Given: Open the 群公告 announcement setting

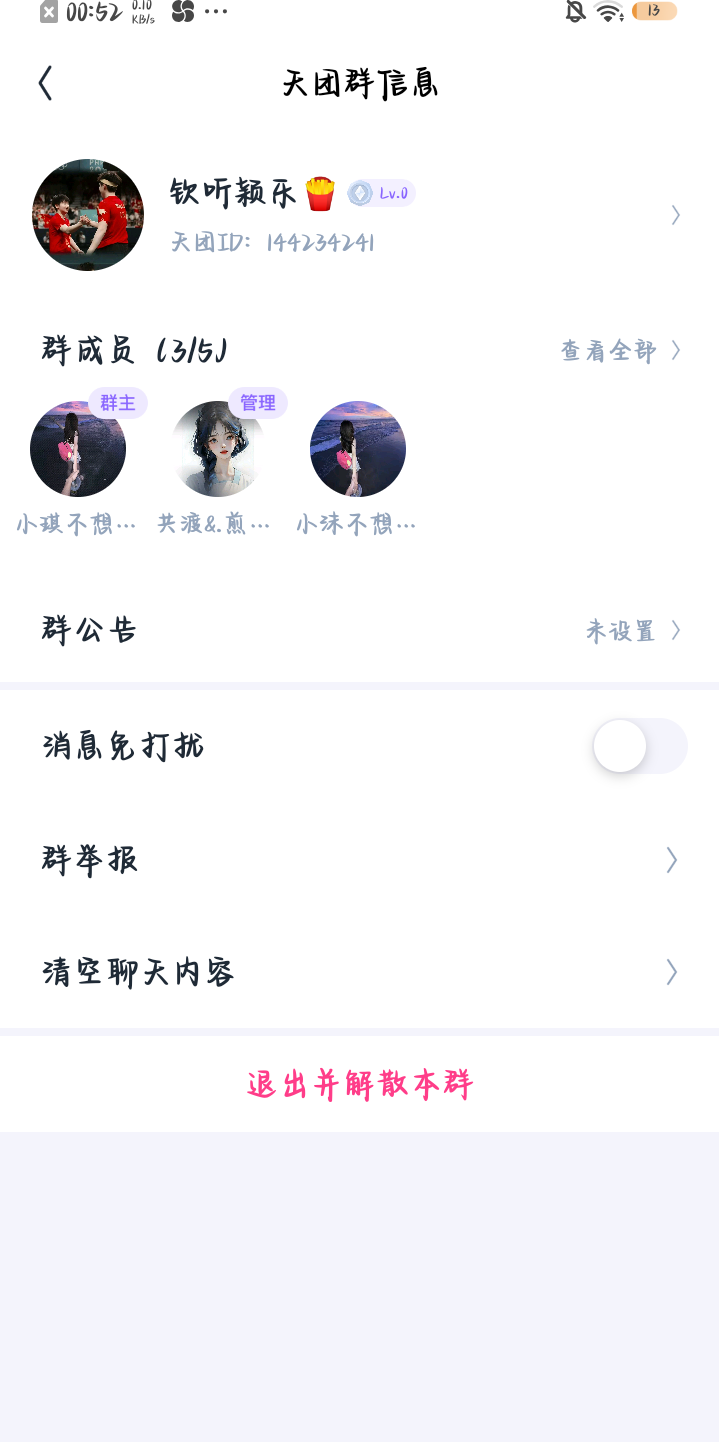Looking at the screenshot, I should 360,630.
